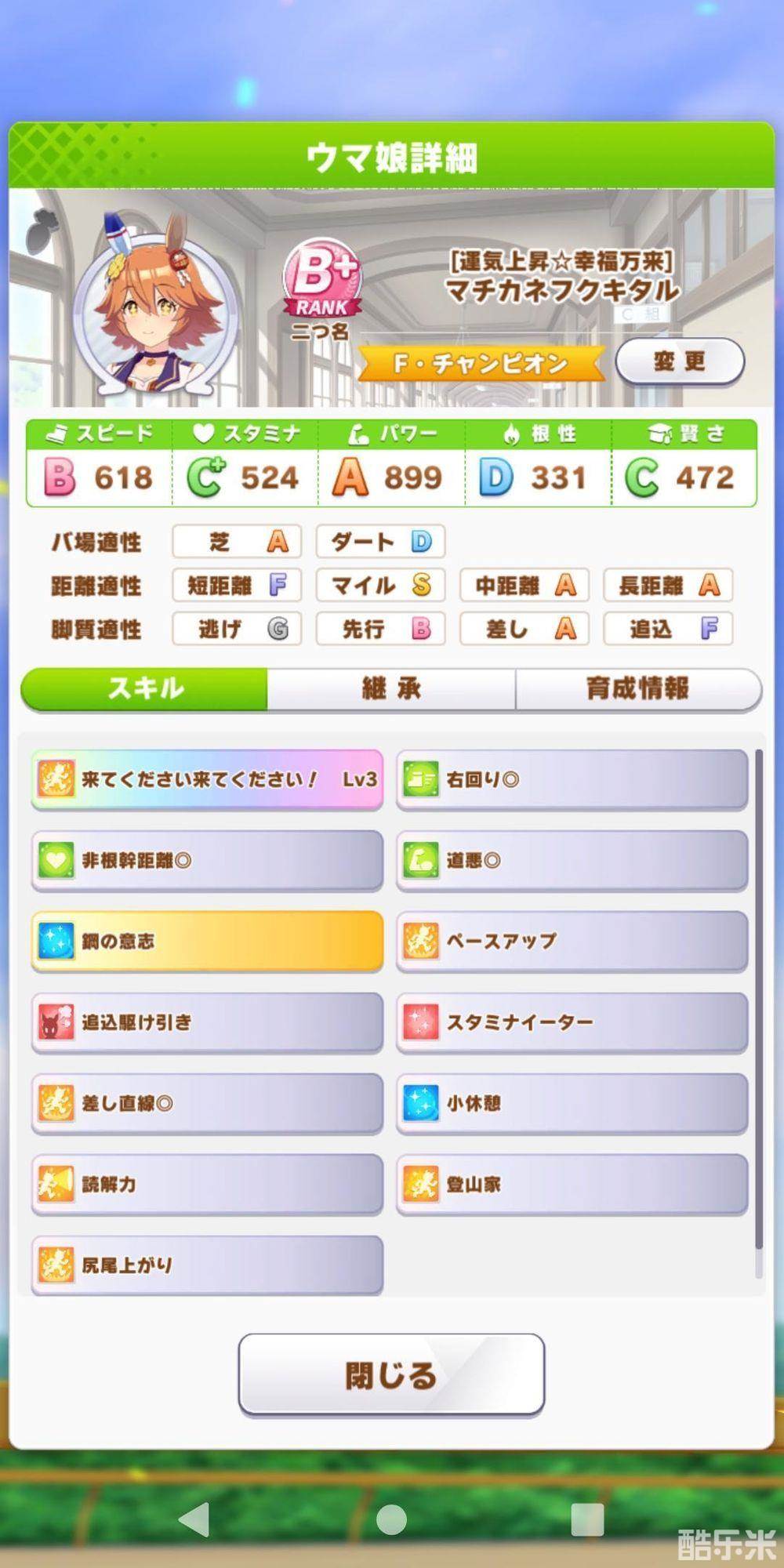The image size is (784, 1568).
Task: Tap the 小休憩 skill
Action: 572,1104
